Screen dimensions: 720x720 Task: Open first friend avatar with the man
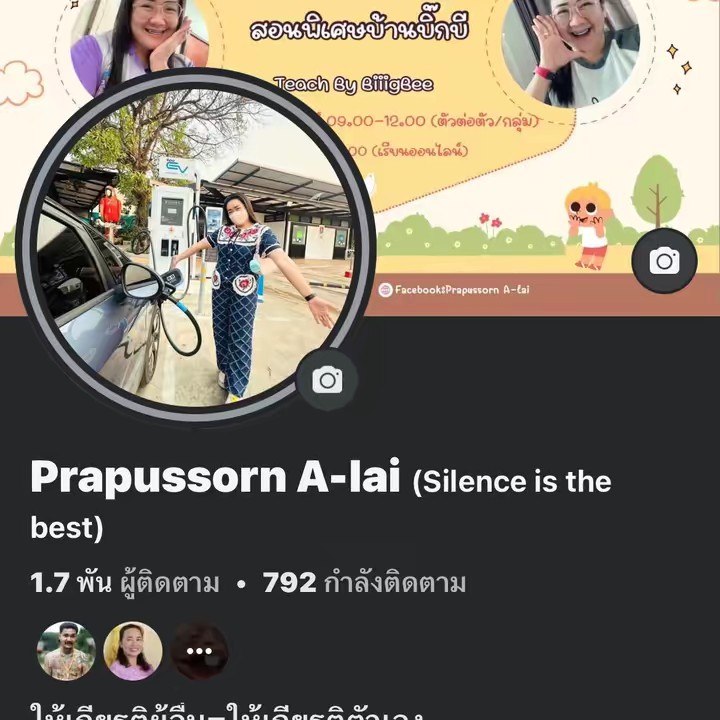(x=66, y=651)
